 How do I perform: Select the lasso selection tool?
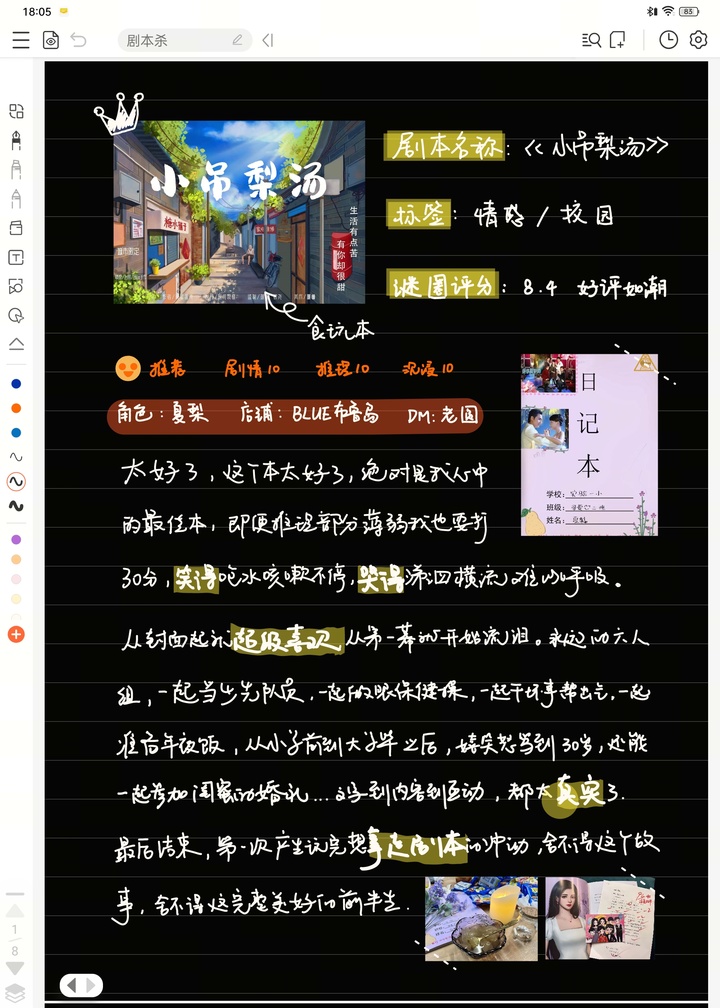point(16,315)
